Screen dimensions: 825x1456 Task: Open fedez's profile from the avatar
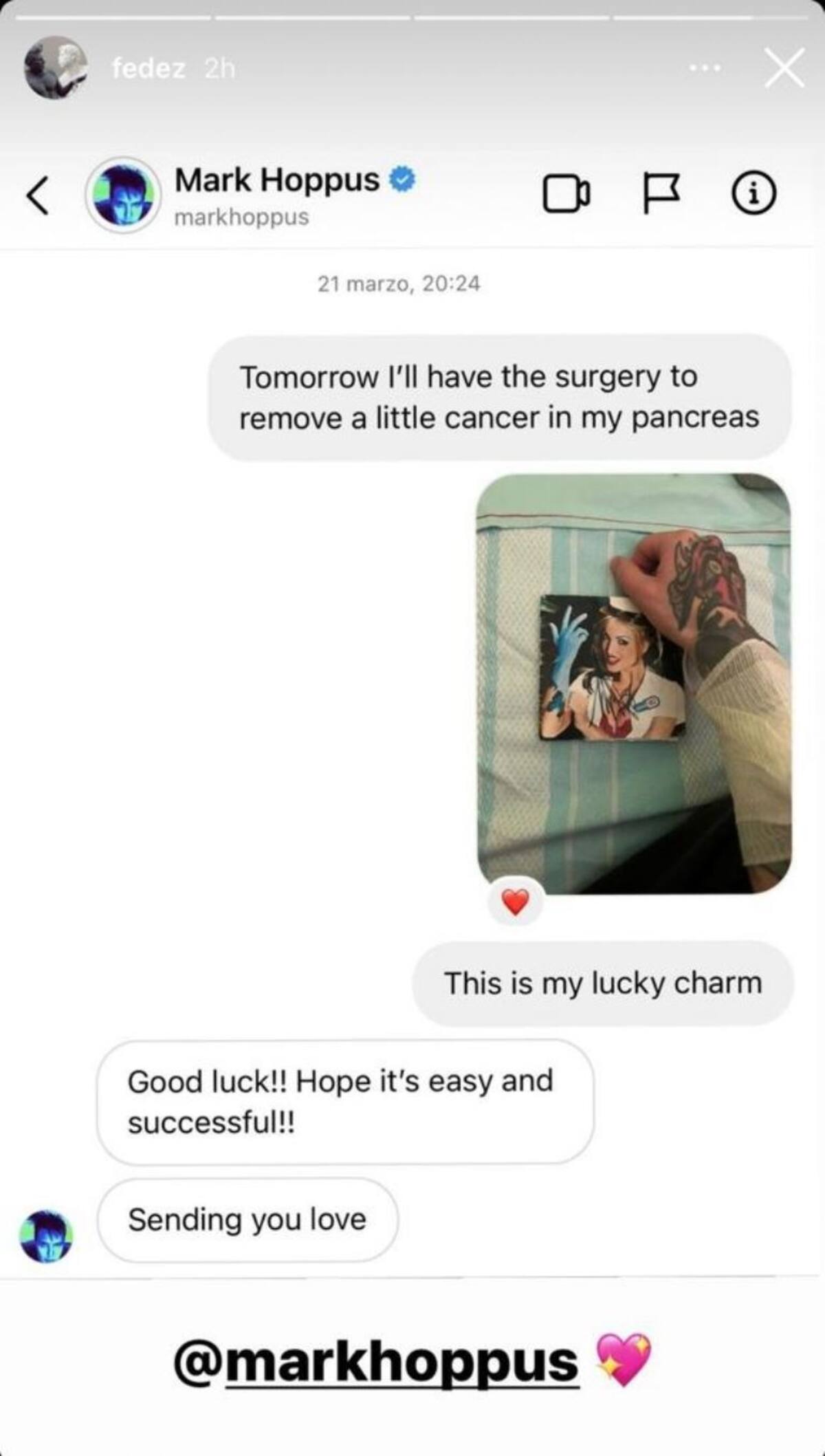[55, 67]
